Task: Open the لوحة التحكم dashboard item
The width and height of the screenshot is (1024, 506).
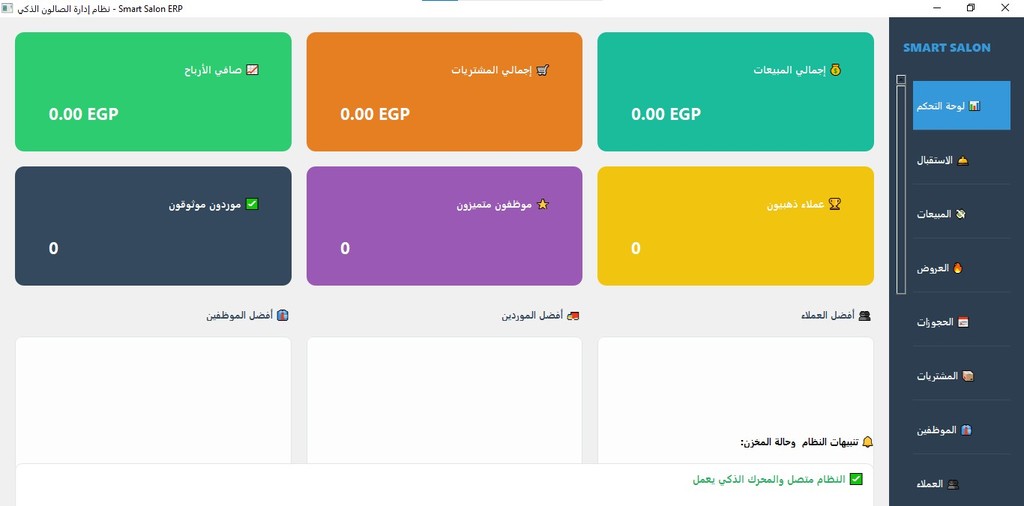Action: [x=961, y=105]
